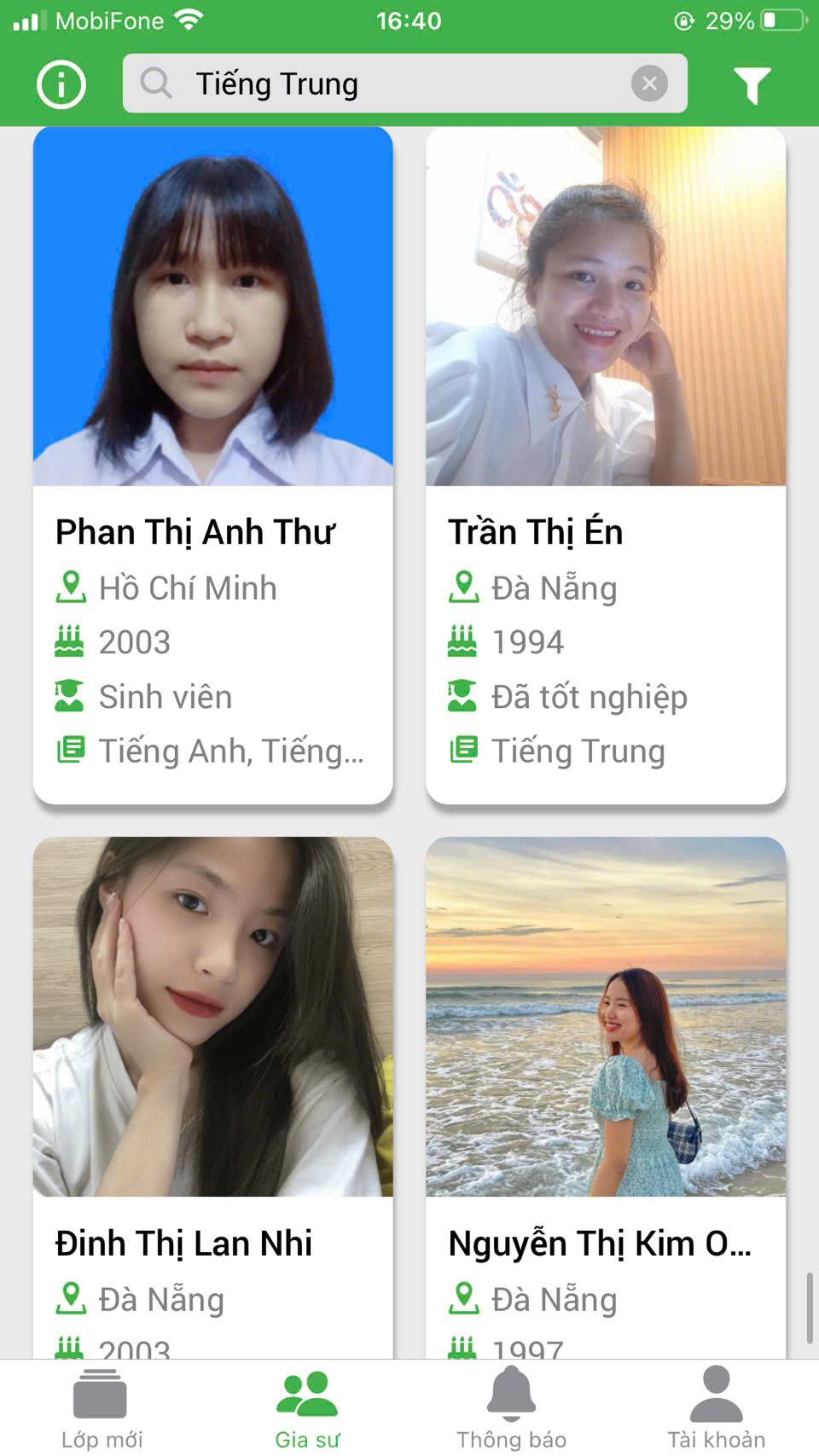Image resolution: width=819 pixels, height=1456 pixels.
Task: Open Phan Thị Anh Thư's tutor profile
Action: tap(212, 465)
